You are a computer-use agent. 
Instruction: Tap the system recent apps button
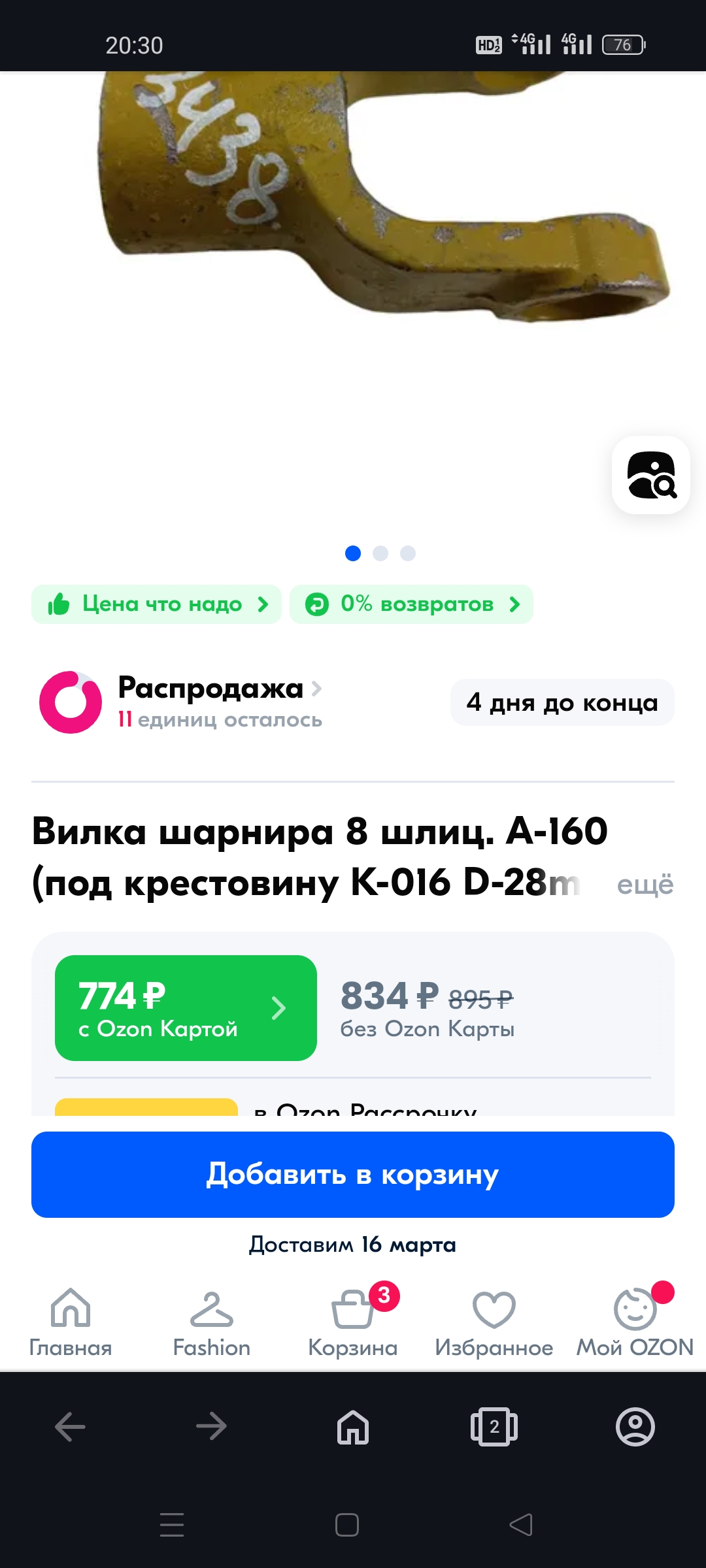pyautogui.click(x=172, y=1525)
